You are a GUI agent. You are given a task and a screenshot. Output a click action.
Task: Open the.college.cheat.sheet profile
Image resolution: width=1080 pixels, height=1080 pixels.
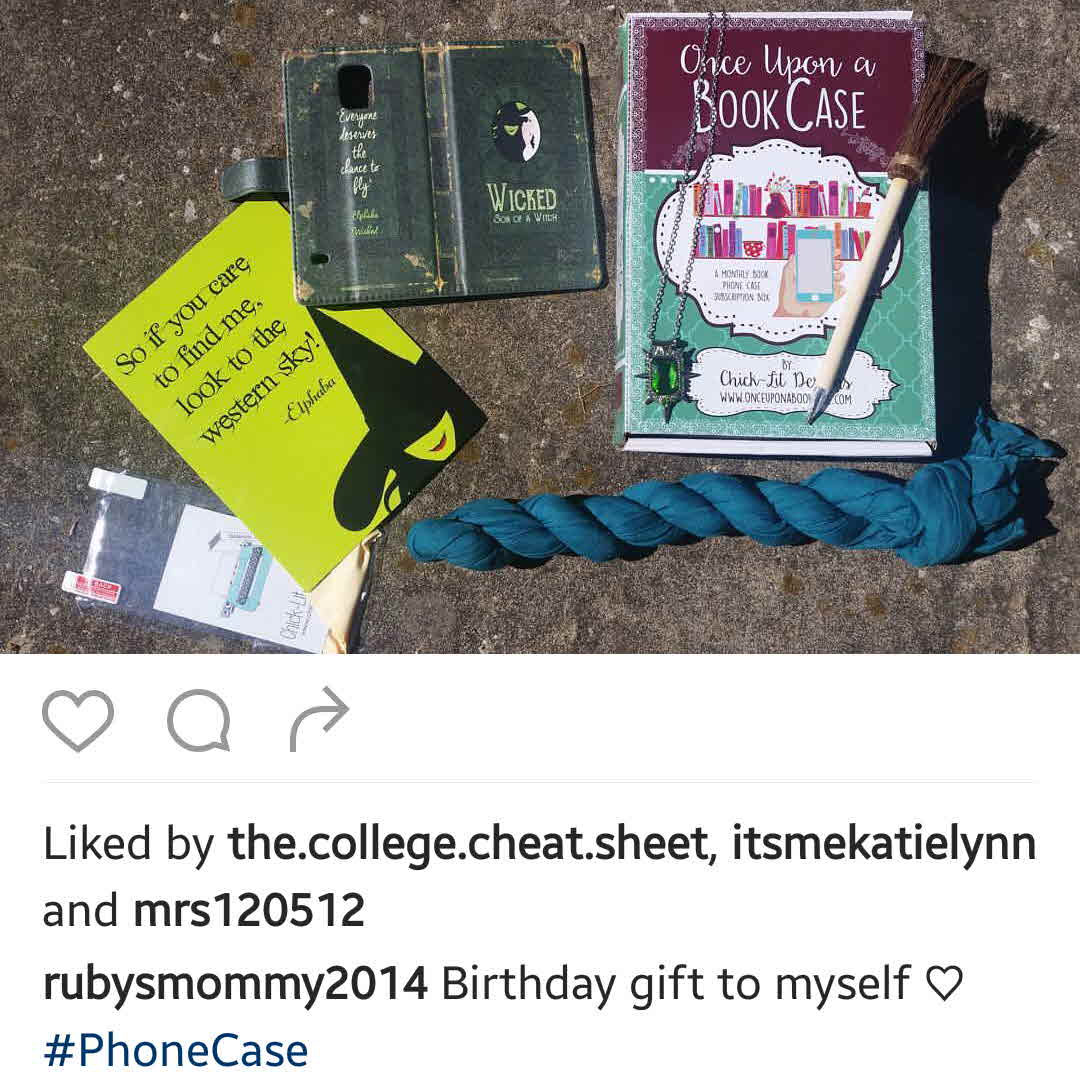pos(467,845)
